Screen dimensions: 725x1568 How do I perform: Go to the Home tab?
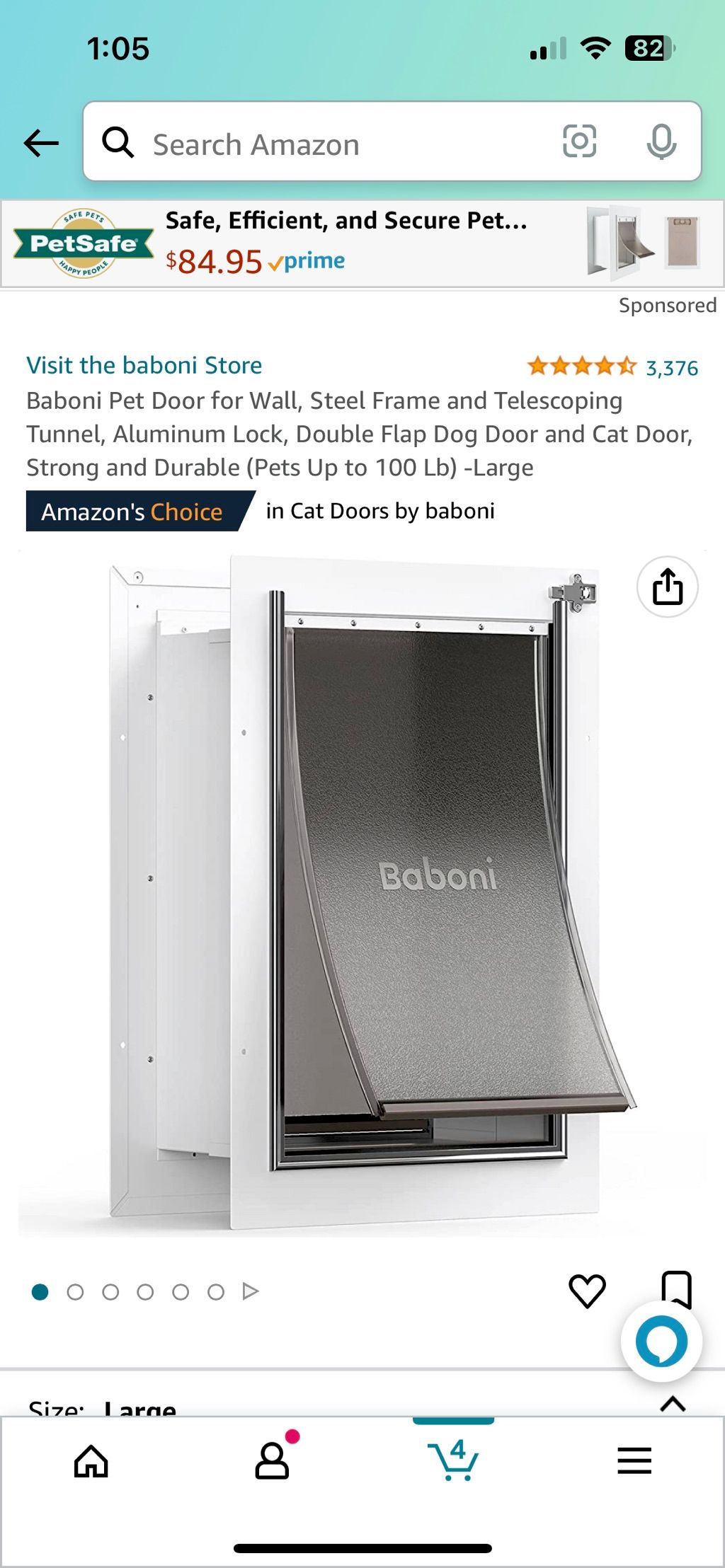91,1460
